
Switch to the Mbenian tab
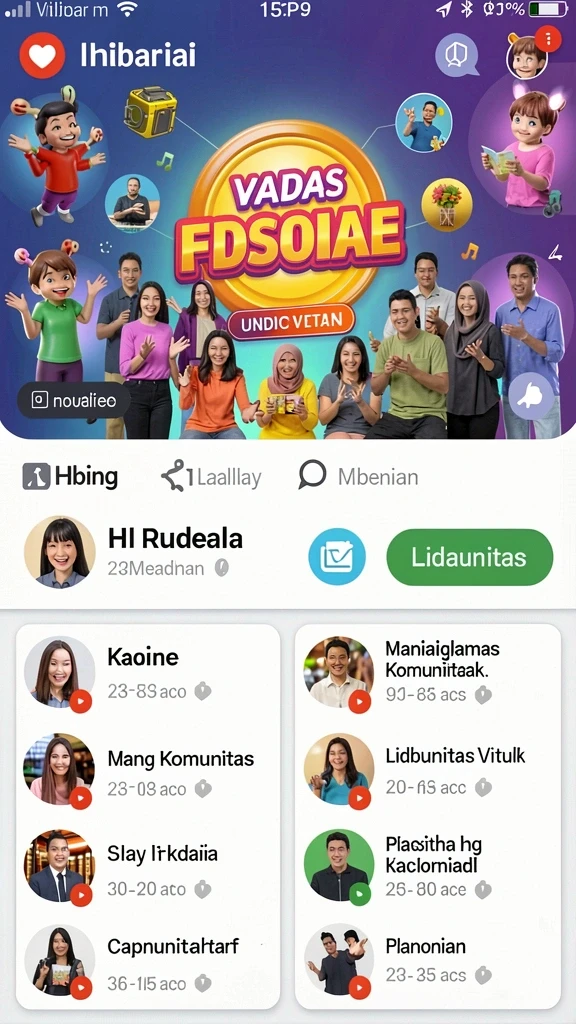point(358,477)
